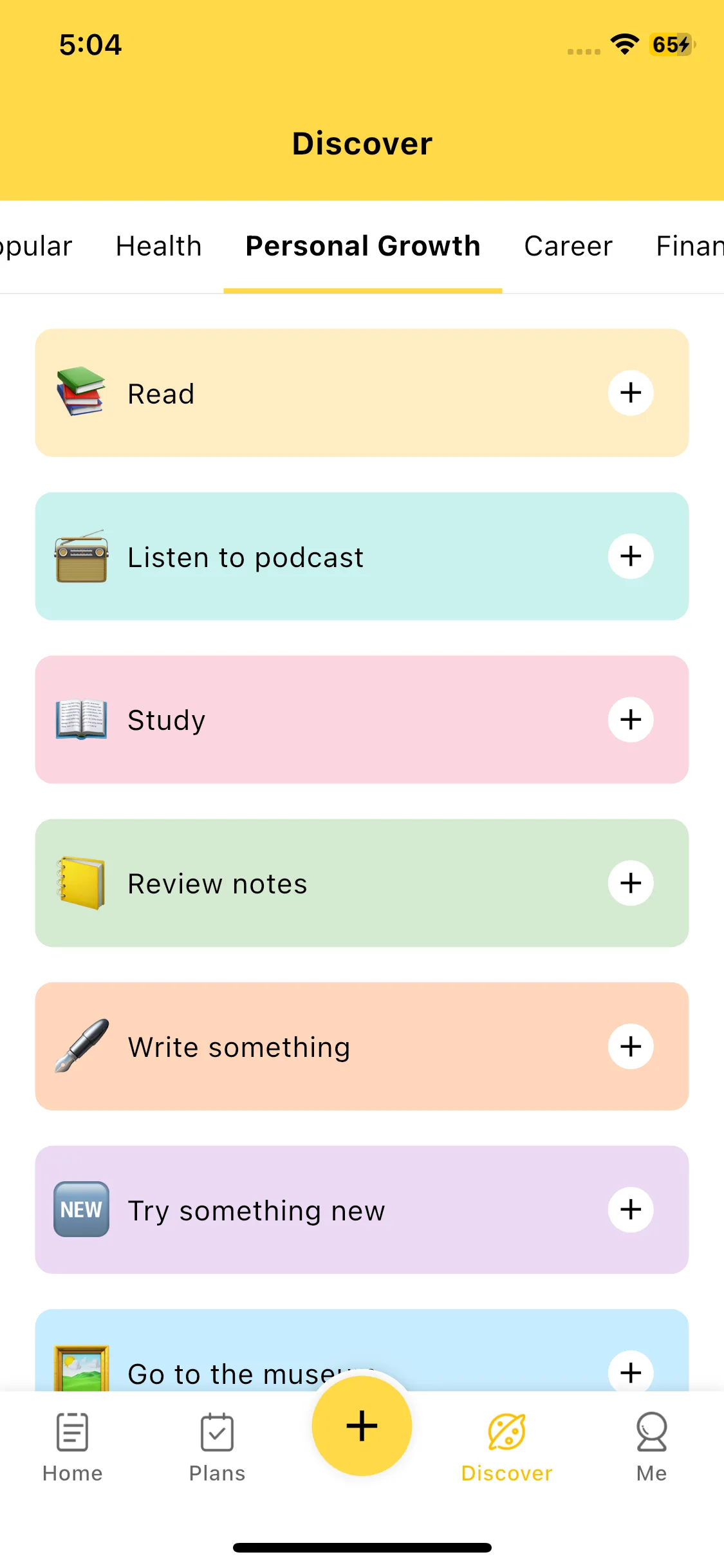Add the Review notes habit
Screen dimensions: 724x1568
[x=631, y=883]
